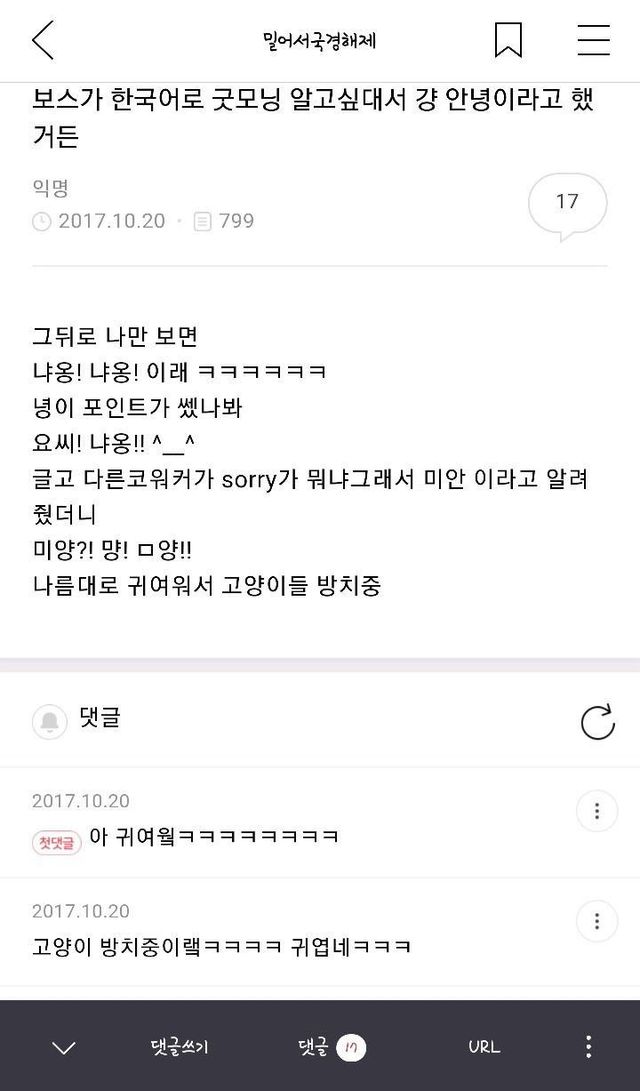This screenshot has height=1091, width=640.
Task: Tap the 17 comments bubble
Action: [568, 205]
